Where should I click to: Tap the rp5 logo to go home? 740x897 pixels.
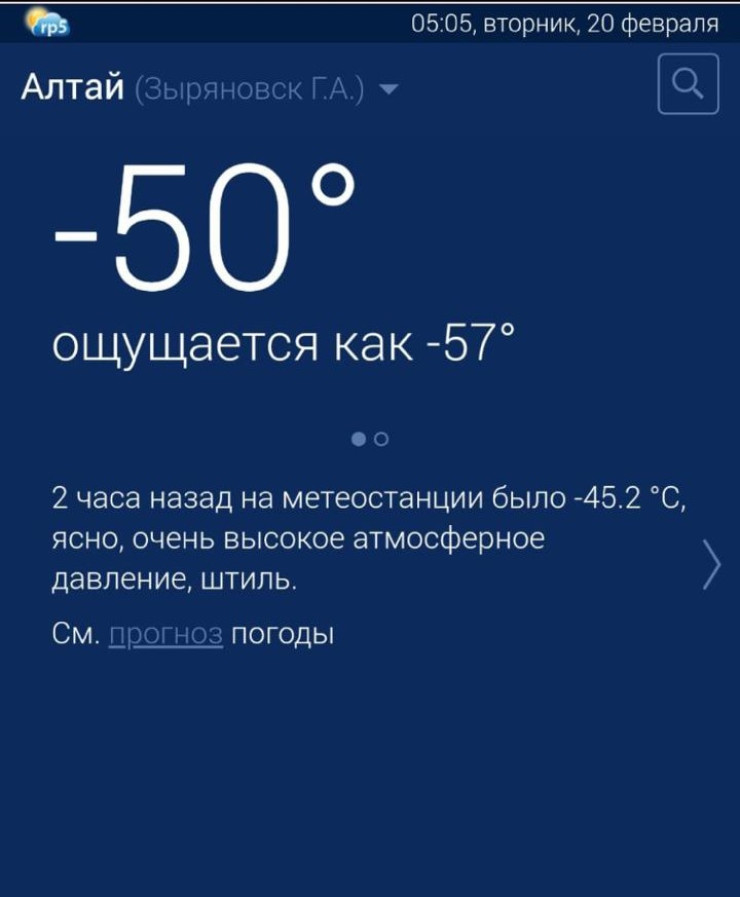tap(47, 22)
